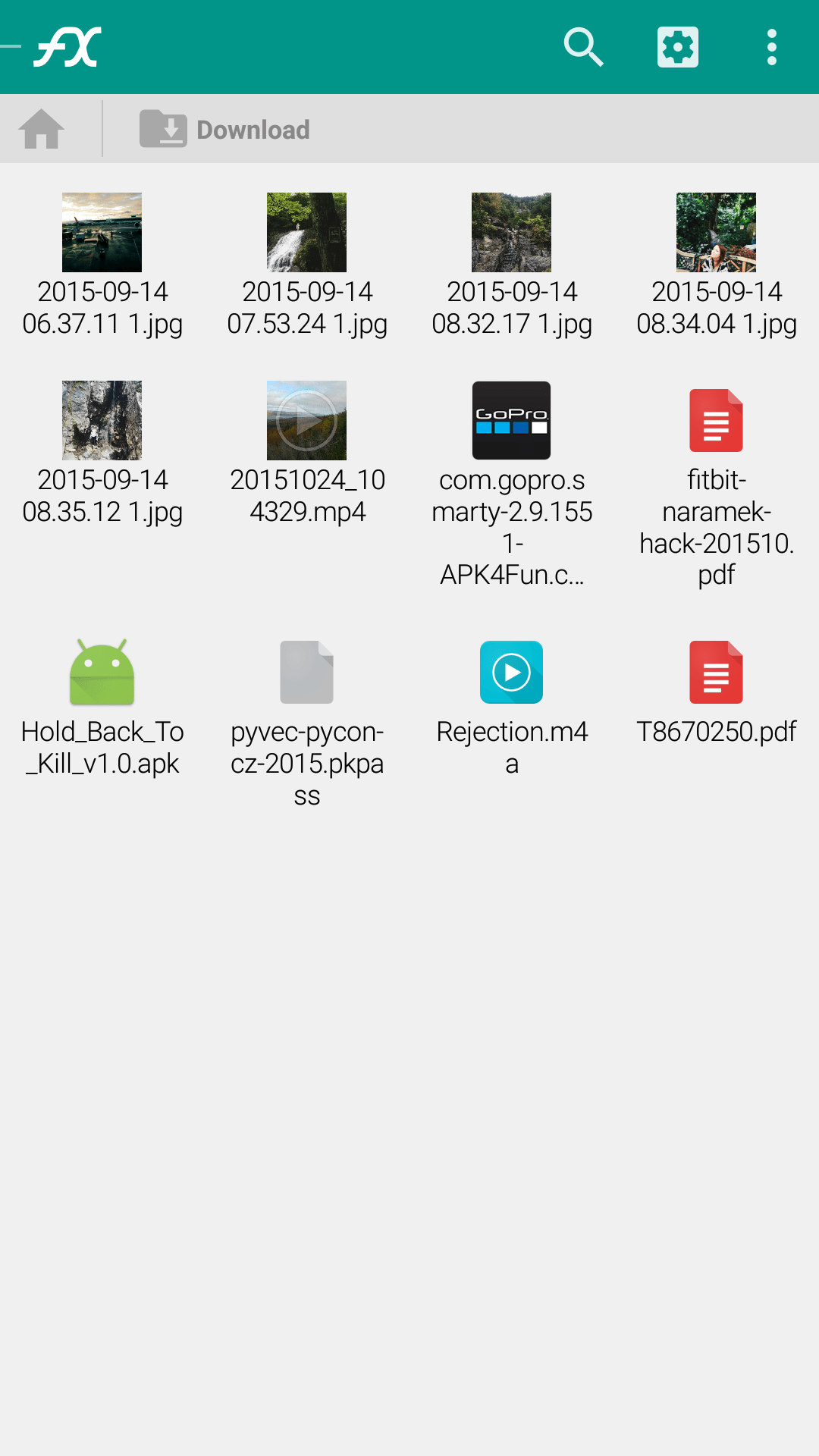The height and width of the screenshot is (1456, 819).
Task: Tap the Download folder breadcrumb
Action: pyautogui.click(x=225, y=129)
